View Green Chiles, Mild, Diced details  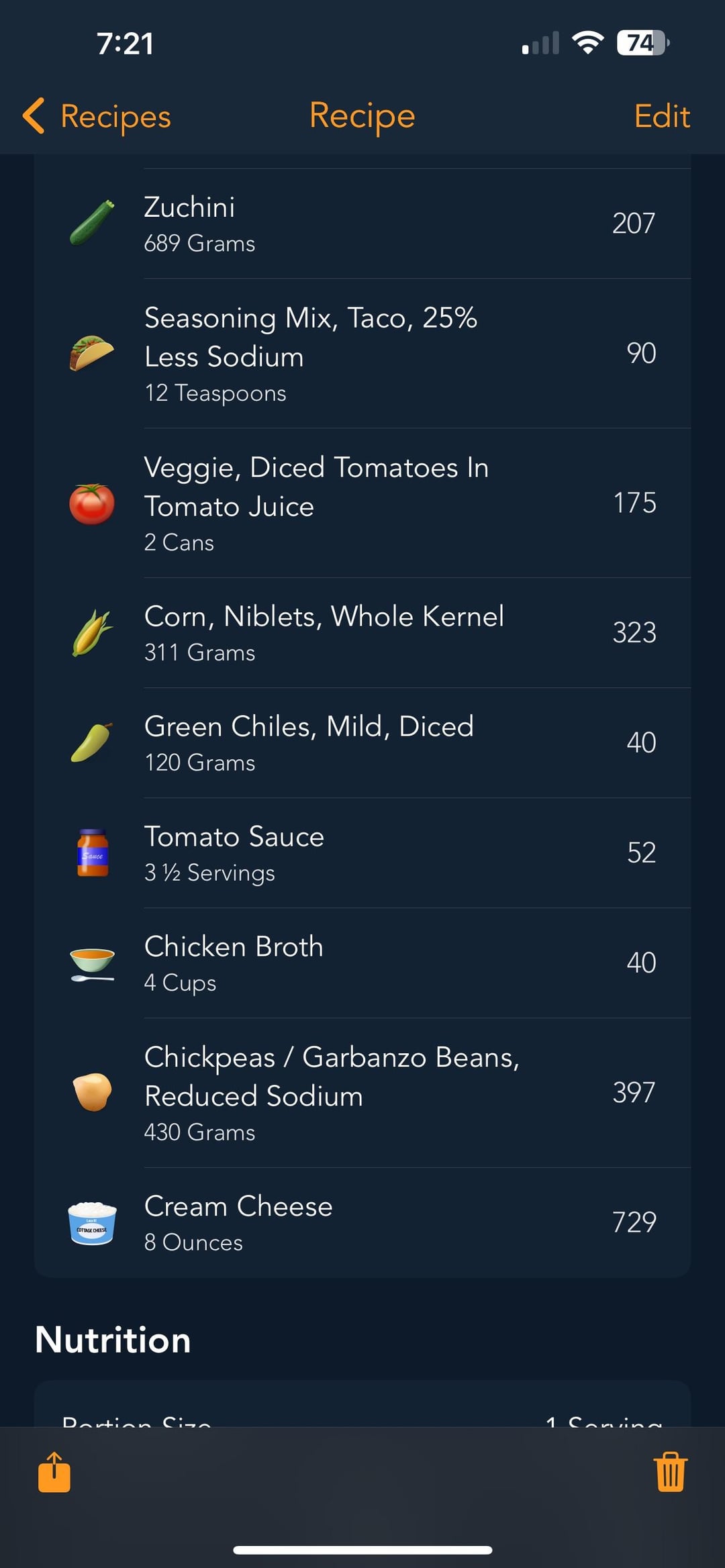click(362, 743)
